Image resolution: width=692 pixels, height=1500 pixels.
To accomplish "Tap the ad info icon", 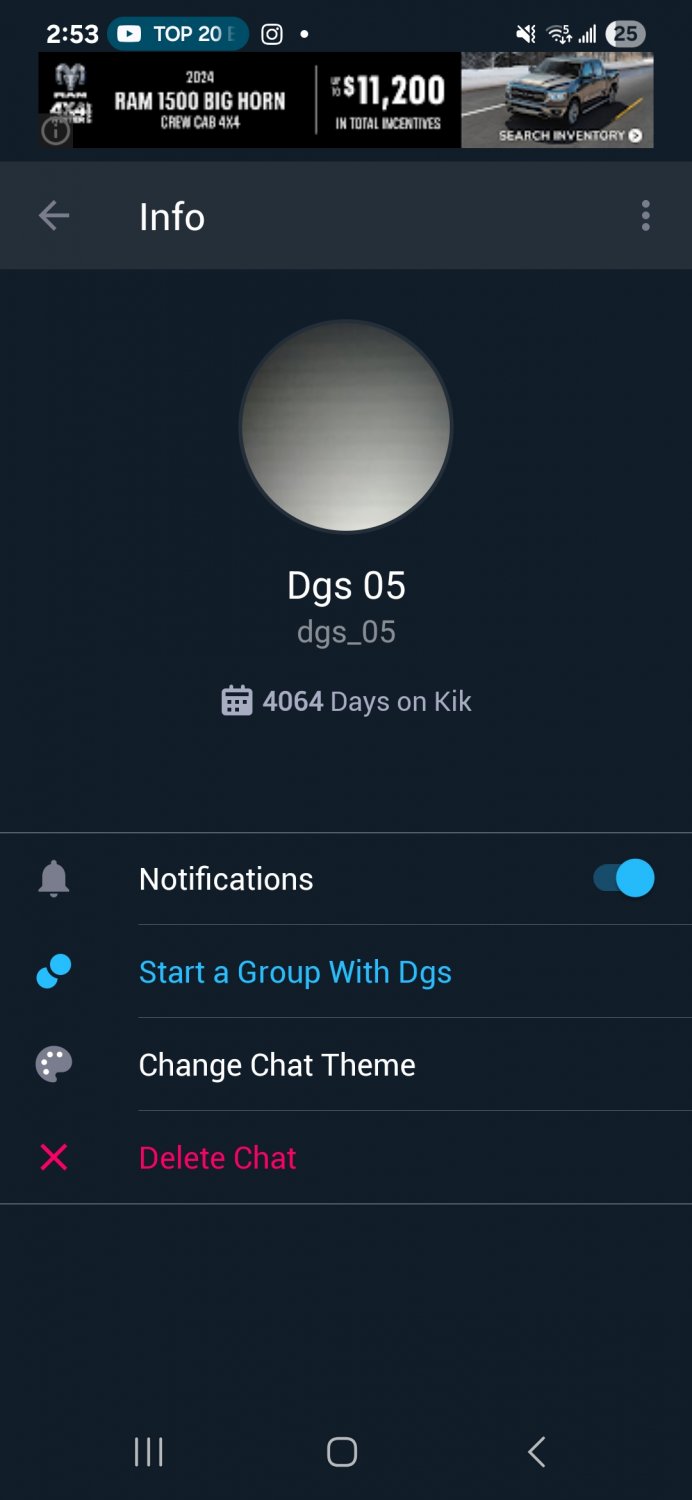I will tap(56, 131).
